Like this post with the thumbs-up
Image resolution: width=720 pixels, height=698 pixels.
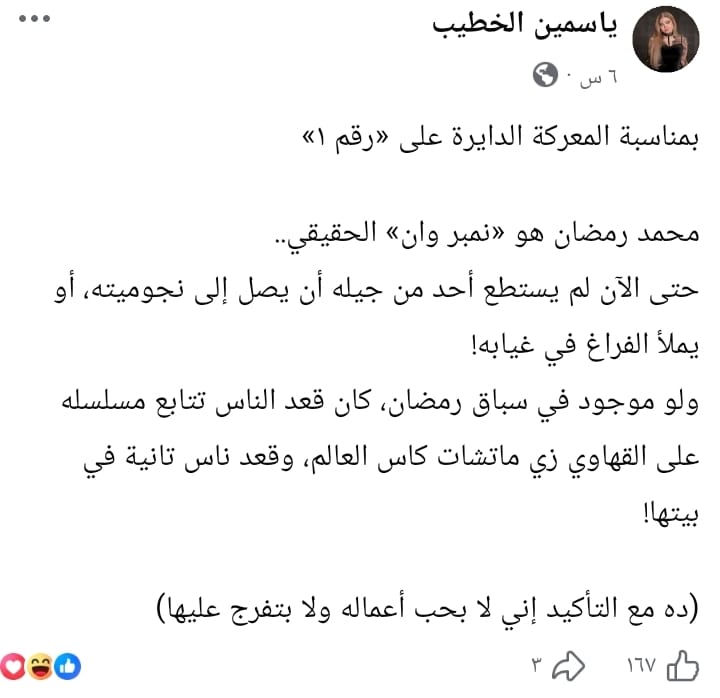tap(682, 664)
